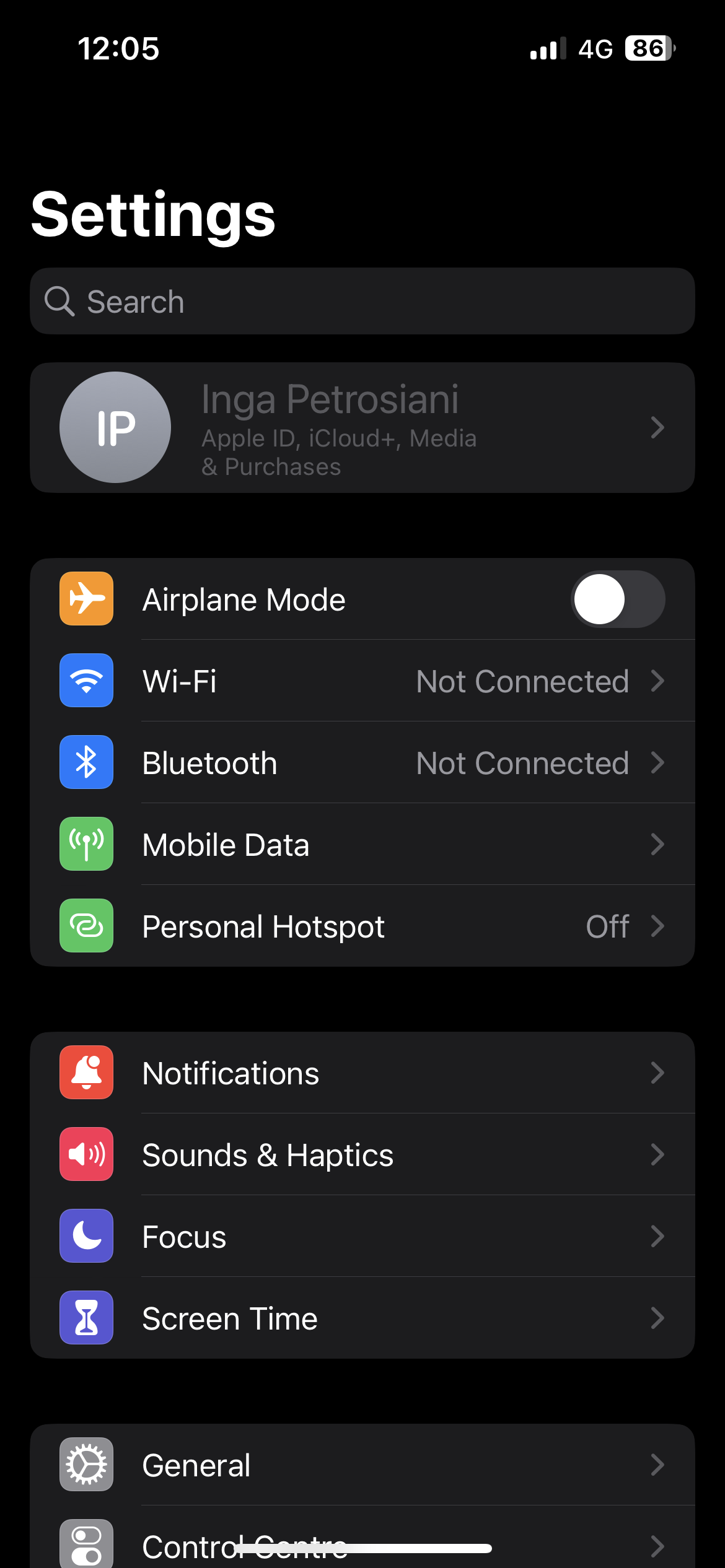Open Bluetooth settings
Image resolution: width=725 pixels, height=1568 pixels.
[362, 763]
